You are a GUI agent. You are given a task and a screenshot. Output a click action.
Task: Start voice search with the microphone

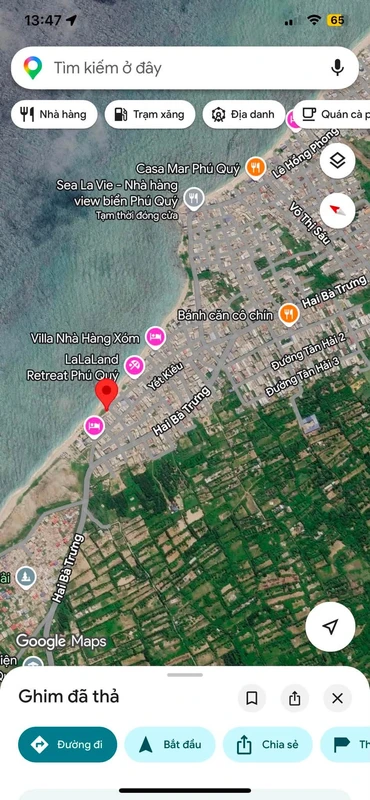(337, 68)
